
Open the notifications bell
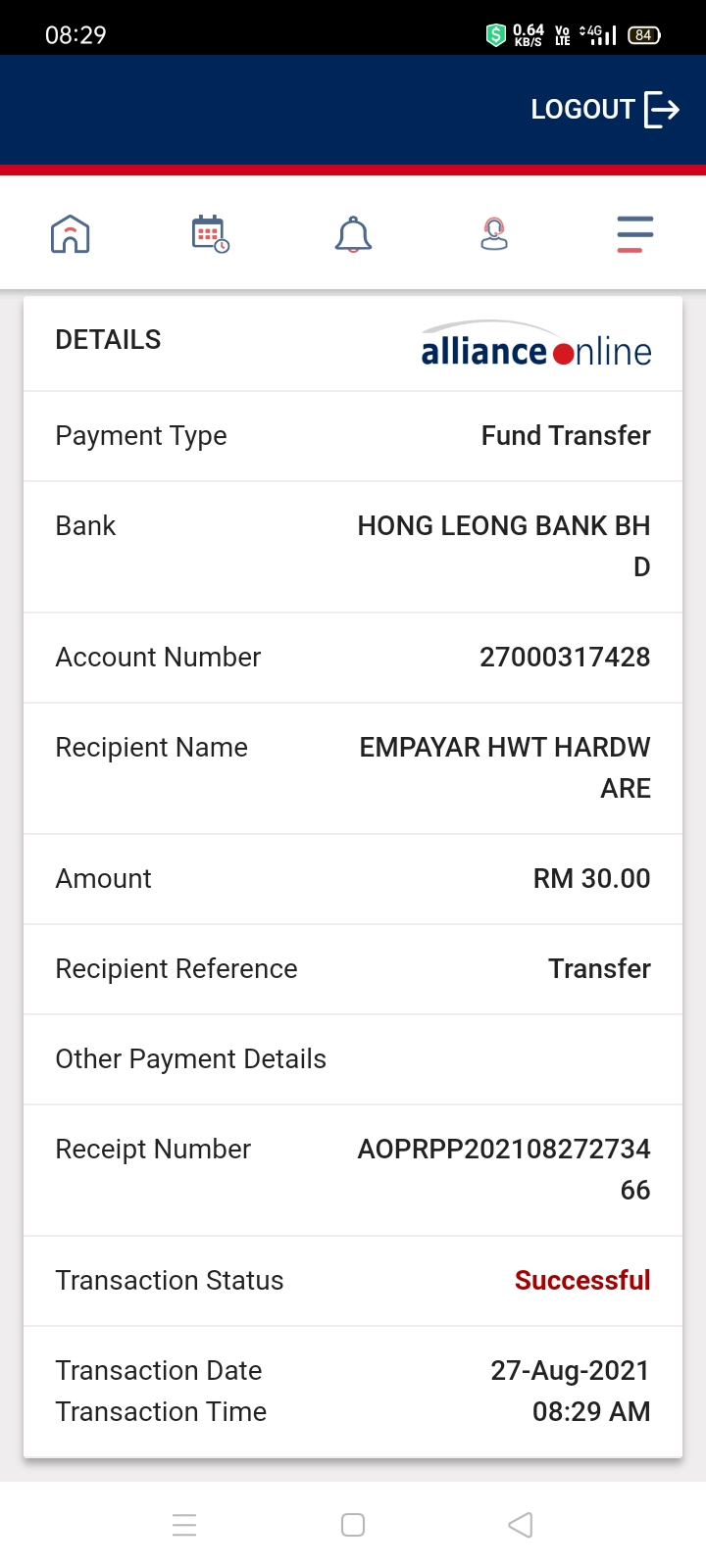pos(353,235)
